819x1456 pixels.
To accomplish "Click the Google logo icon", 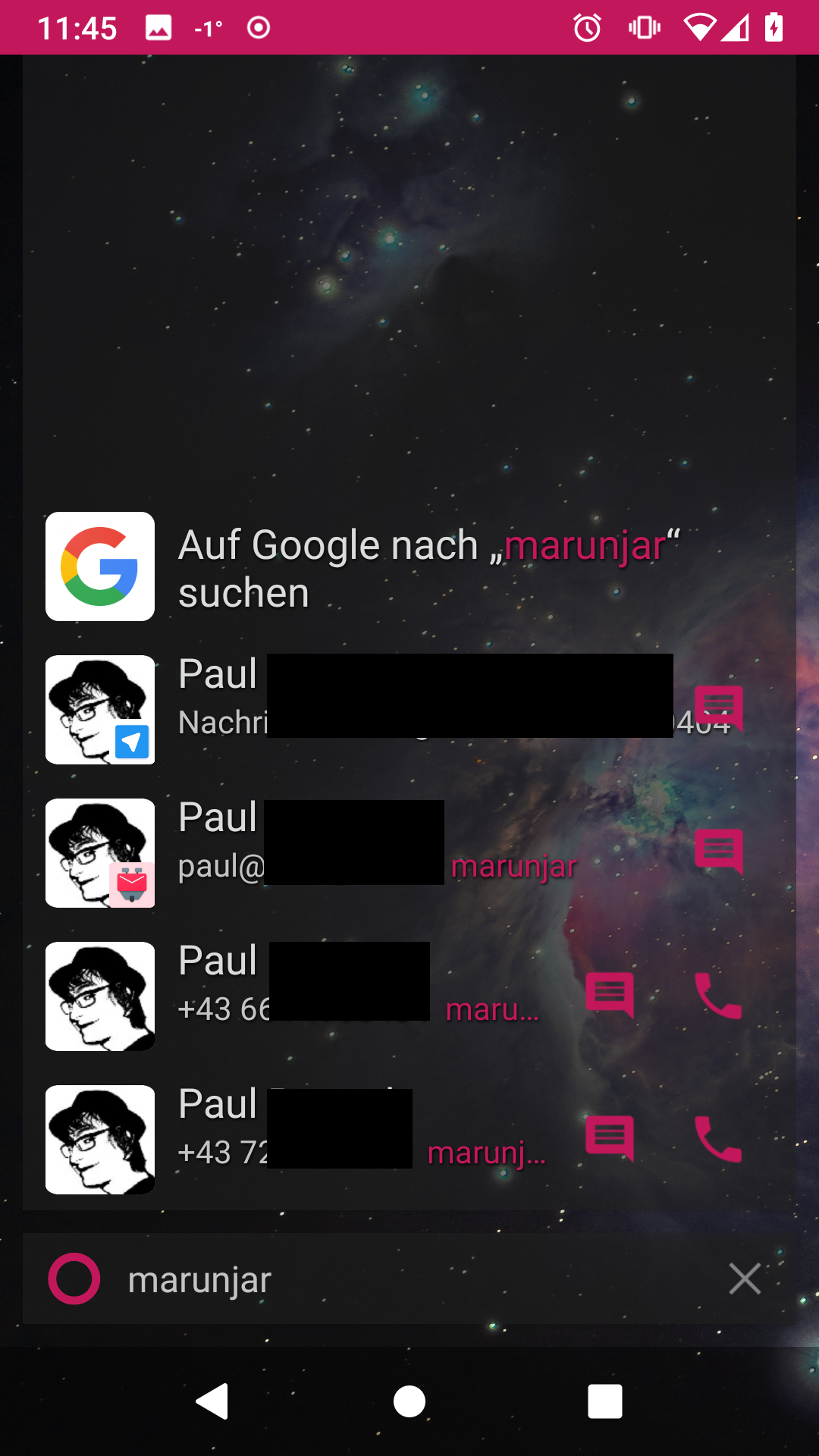I will click(x=99, y=566).
